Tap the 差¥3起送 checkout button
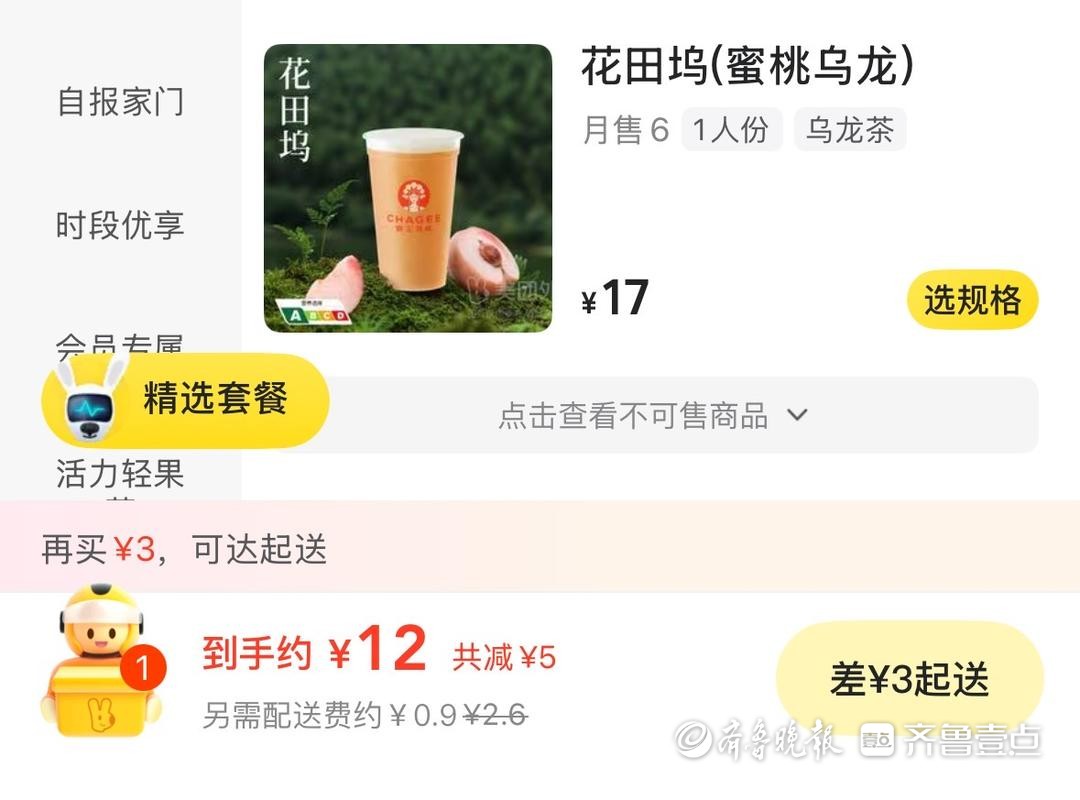Viewport: 1080px width, 800px height. [908, 680]
